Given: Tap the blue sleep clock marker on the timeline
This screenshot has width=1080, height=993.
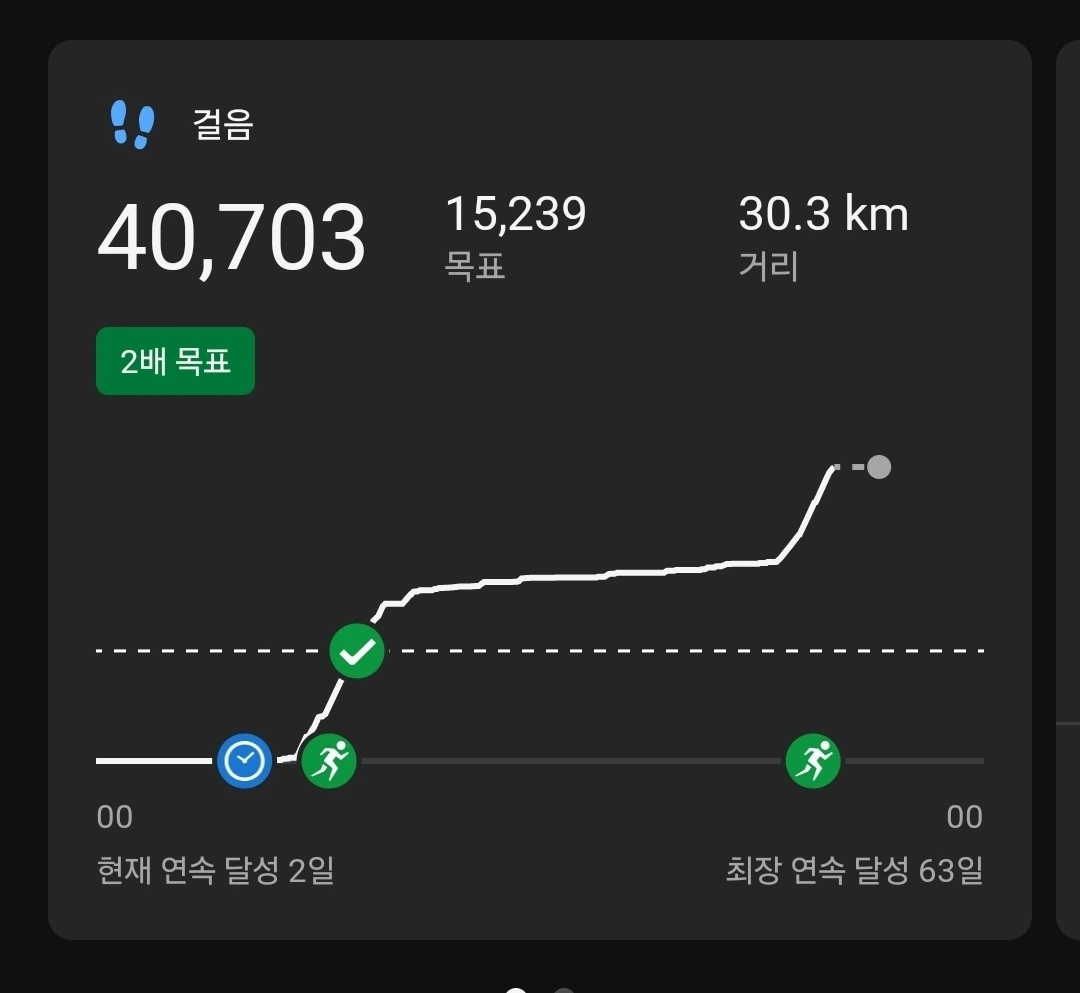Looking at the screenshot, I should click(x=245, y=761).
